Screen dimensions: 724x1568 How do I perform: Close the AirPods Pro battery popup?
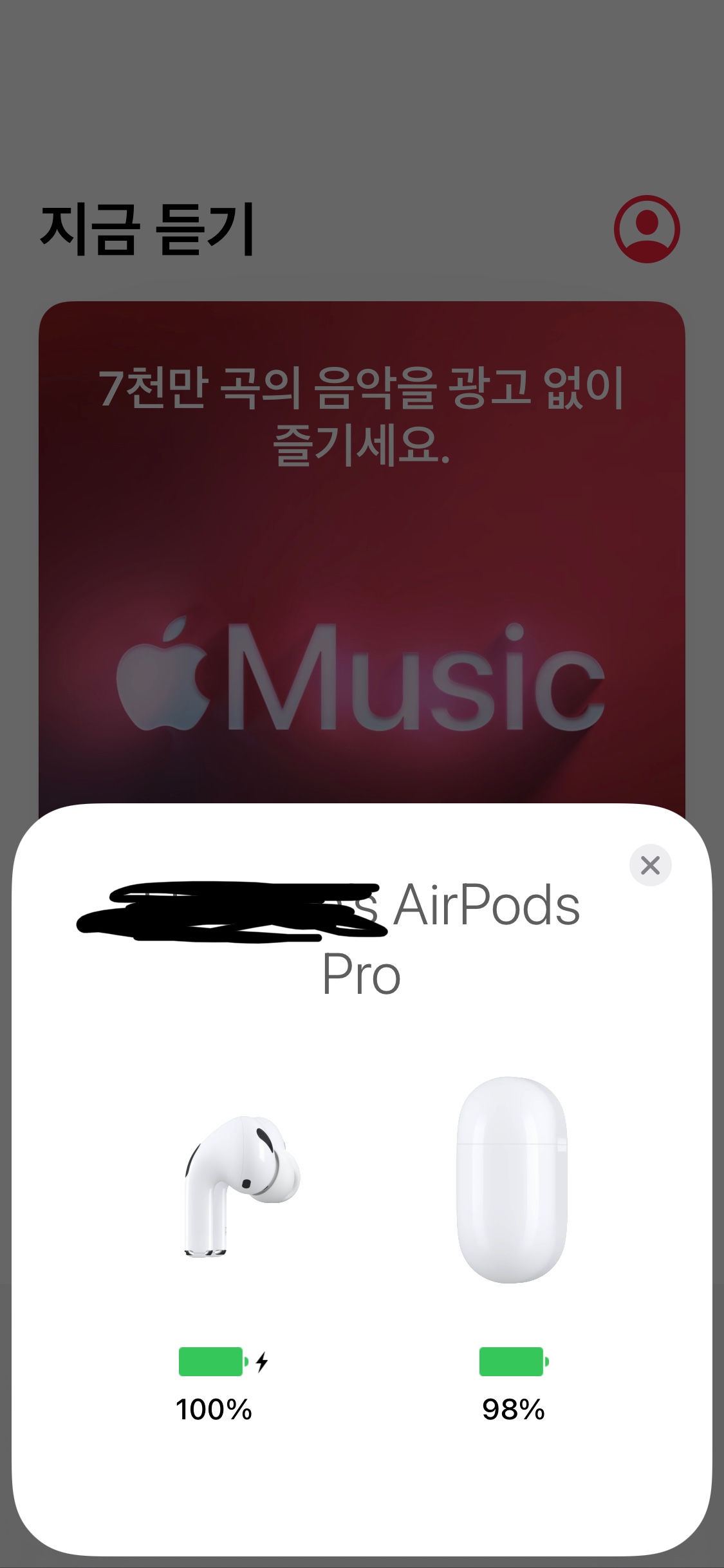650,865
